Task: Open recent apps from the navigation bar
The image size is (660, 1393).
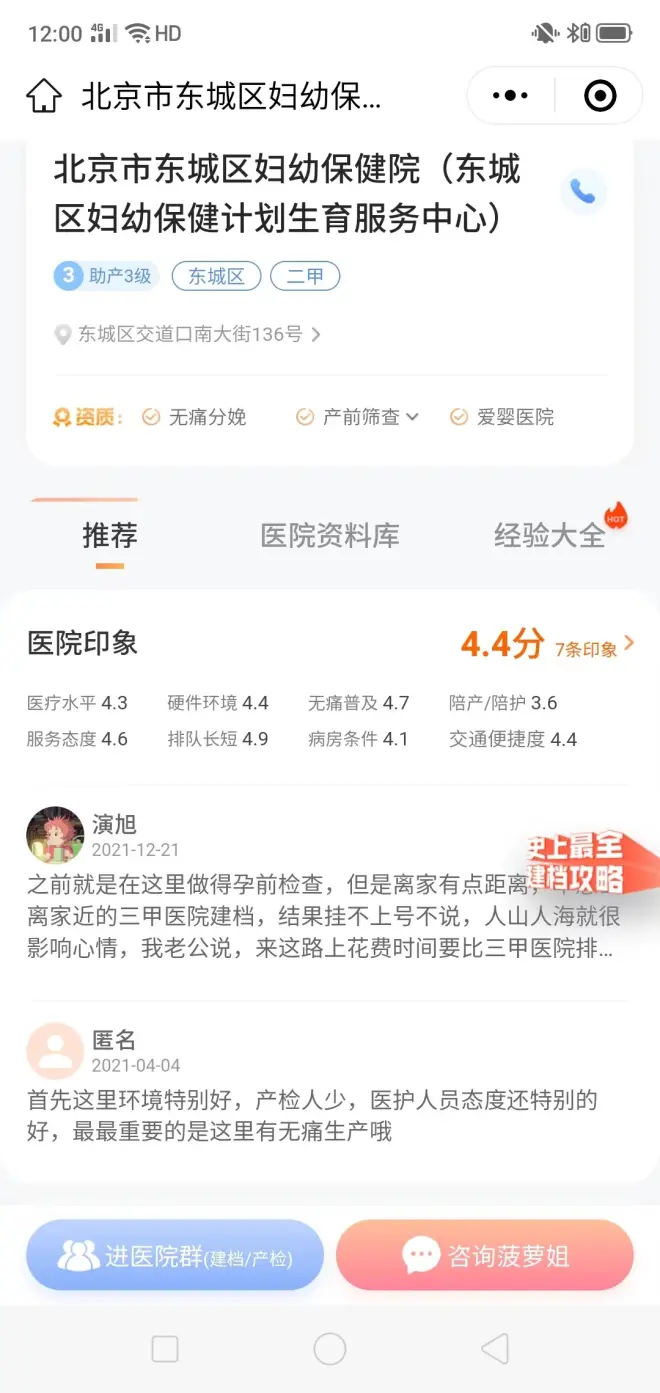Action: coord(165,1349)
